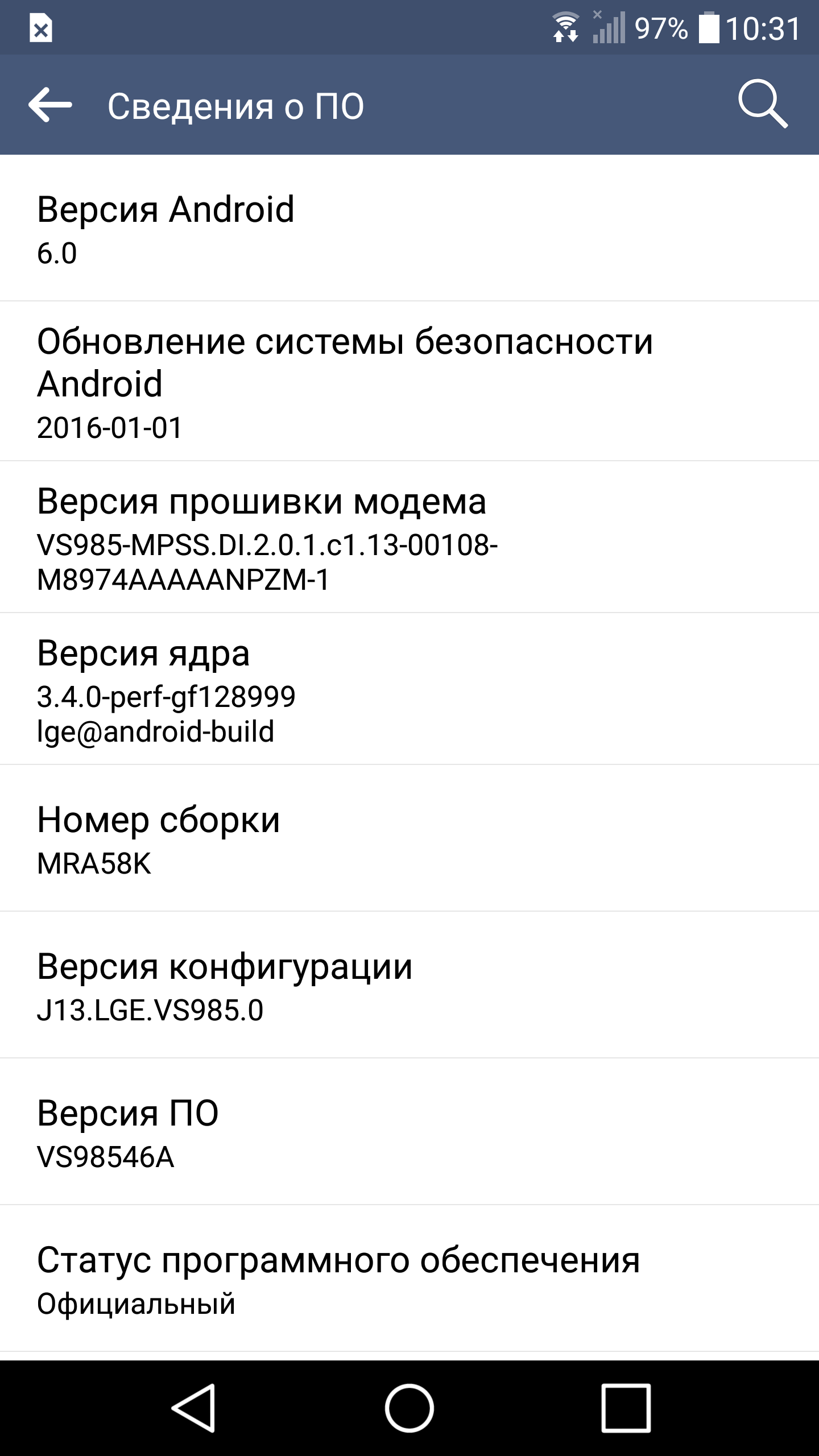Tap the system home button
The image size is (819, 1456).
[x=409, y=1408]
